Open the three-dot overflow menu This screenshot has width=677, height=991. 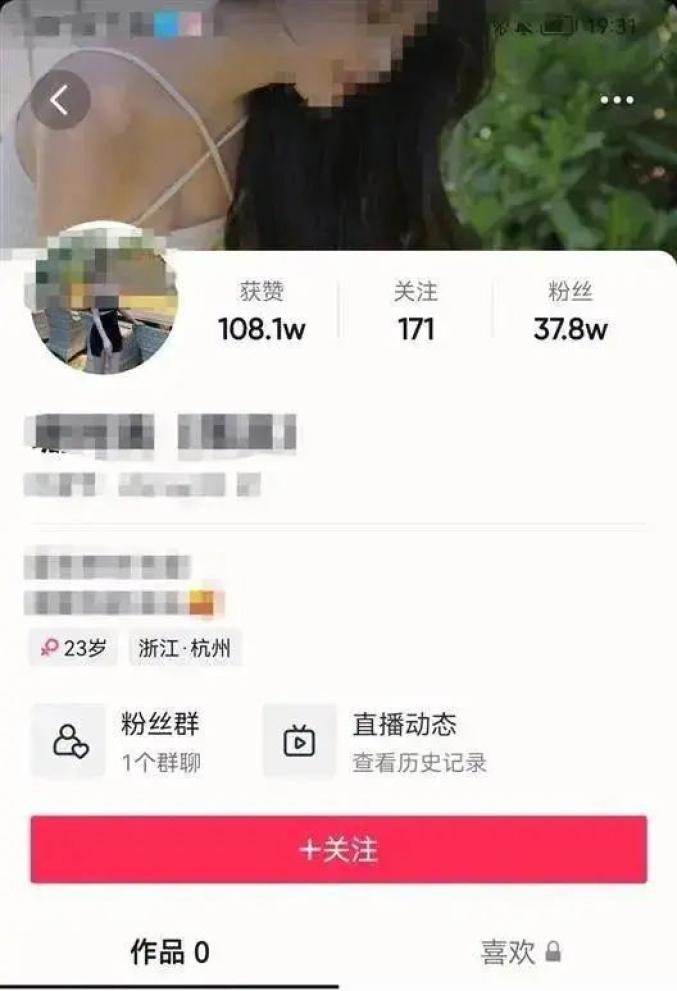[617, 100]
